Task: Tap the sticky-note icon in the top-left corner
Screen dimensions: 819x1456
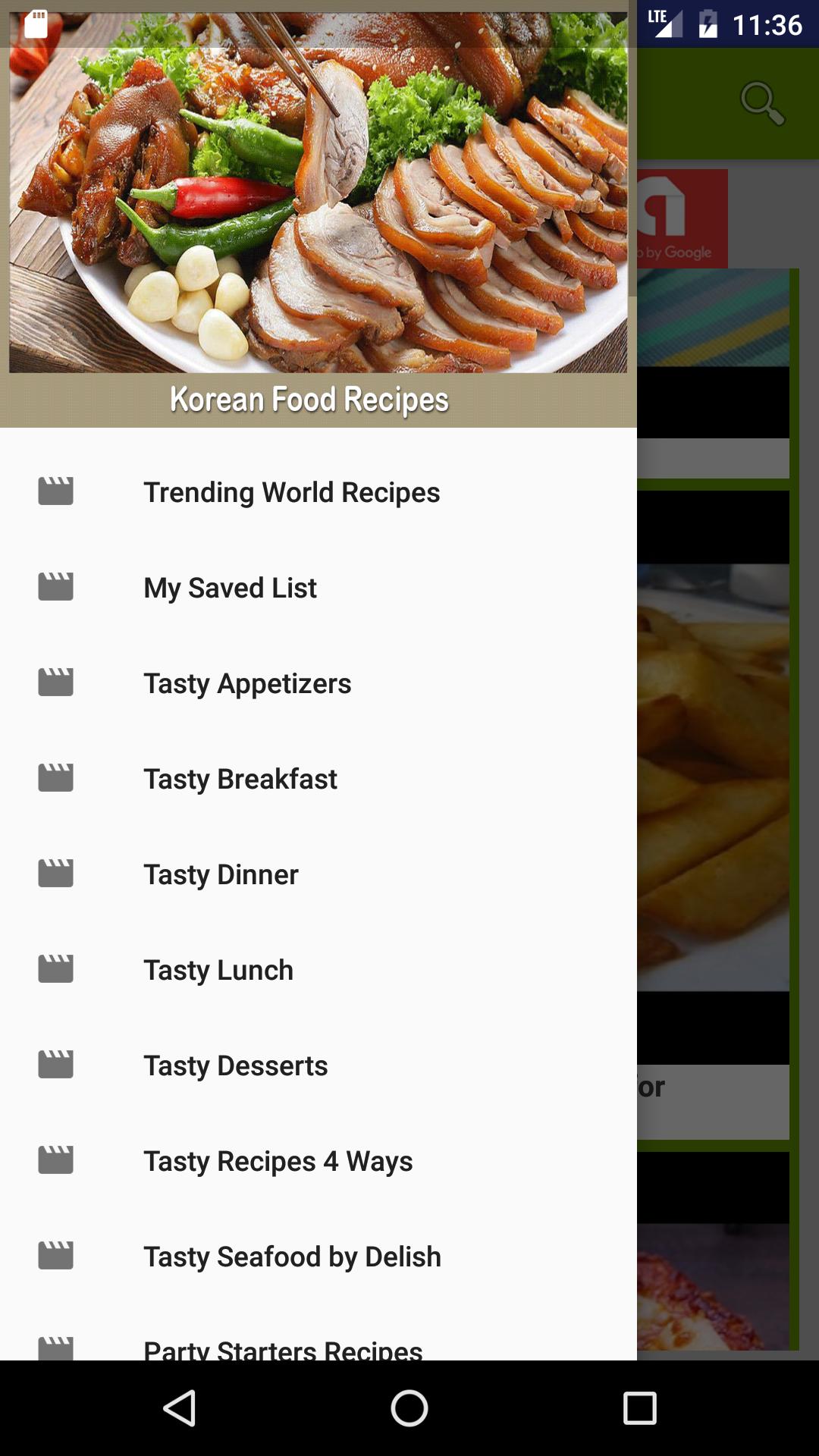Action: [x=36, y=25]
